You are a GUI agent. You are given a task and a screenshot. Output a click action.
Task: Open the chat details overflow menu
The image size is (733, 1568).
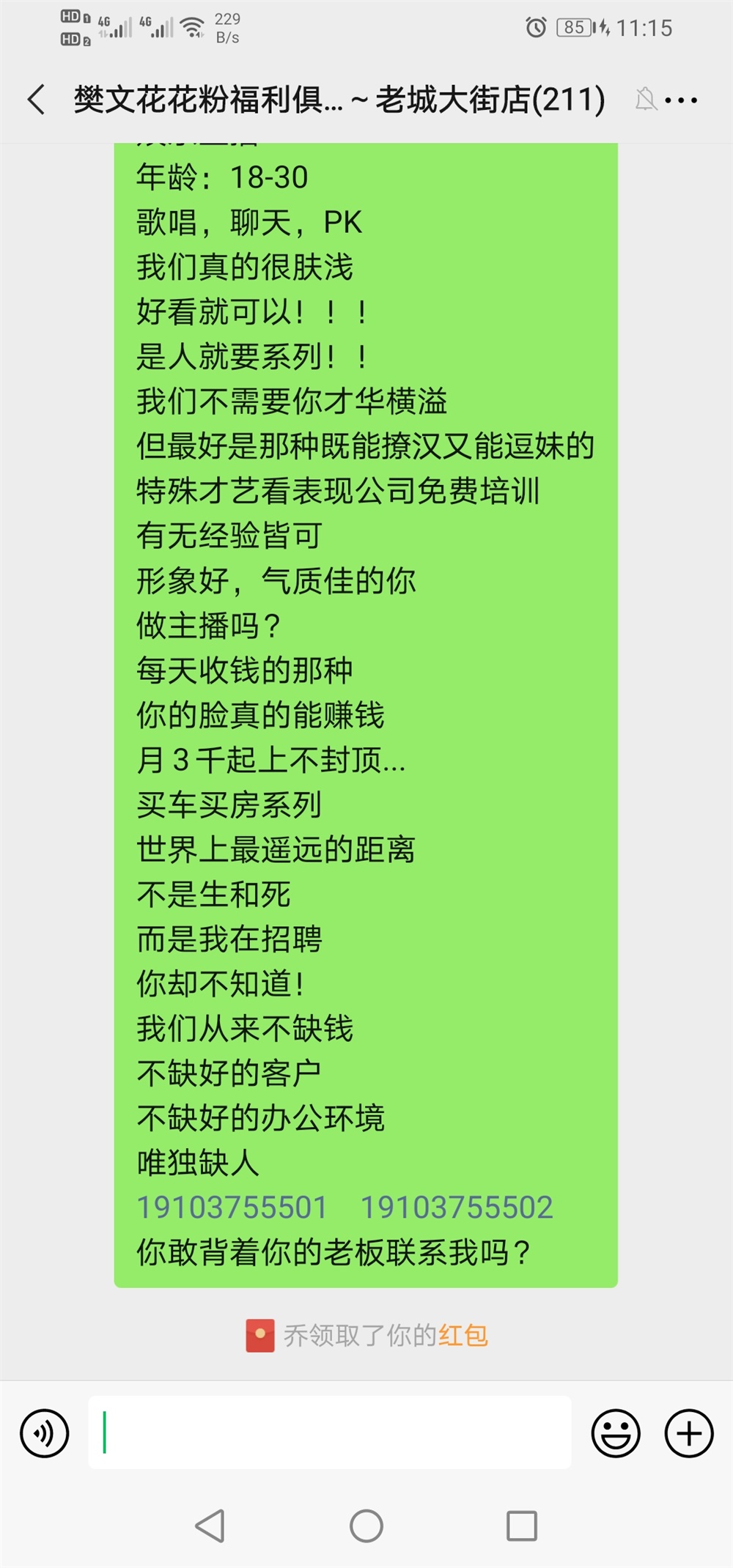[682, 100]
